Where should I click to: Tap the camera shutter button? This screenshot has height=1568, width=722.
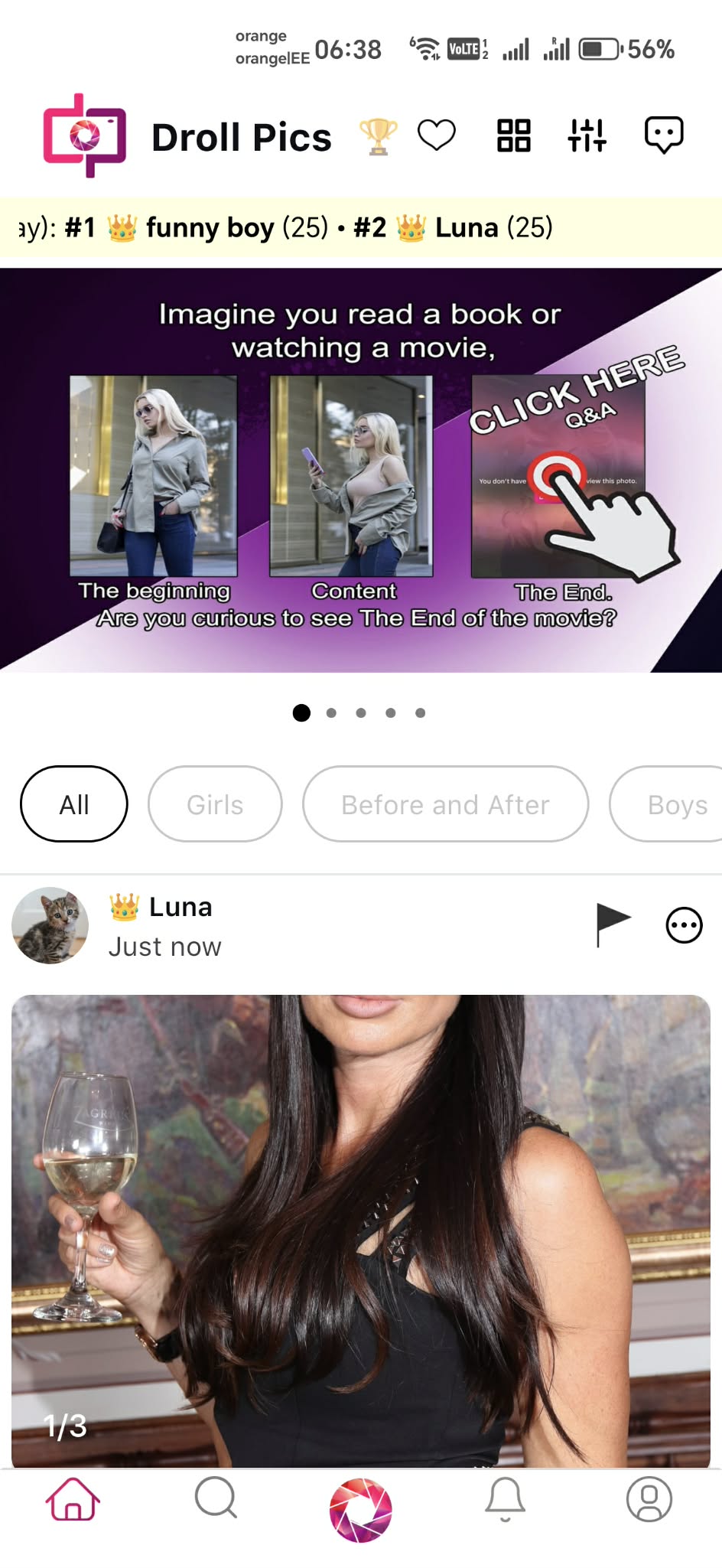click(x=360, y=1510)
